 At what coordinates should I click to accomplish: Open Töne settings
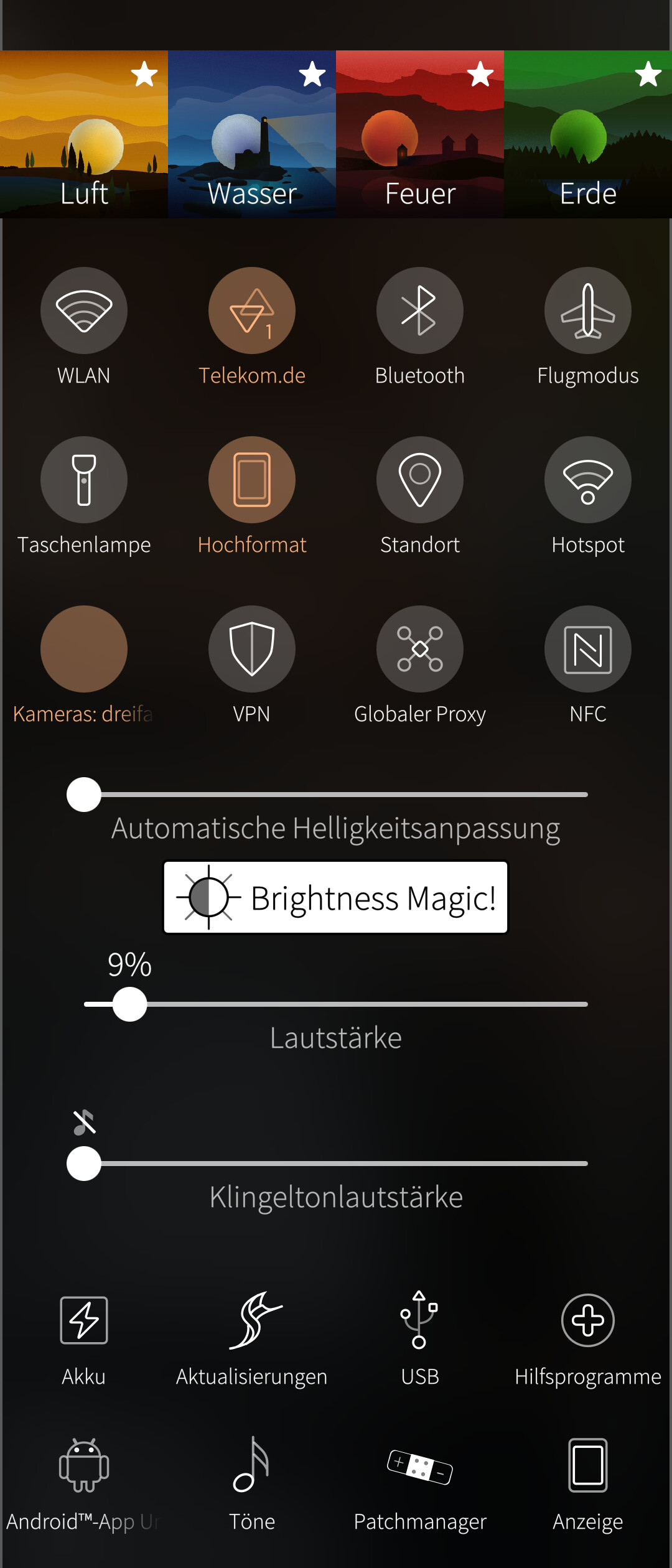coord(252,1467)
